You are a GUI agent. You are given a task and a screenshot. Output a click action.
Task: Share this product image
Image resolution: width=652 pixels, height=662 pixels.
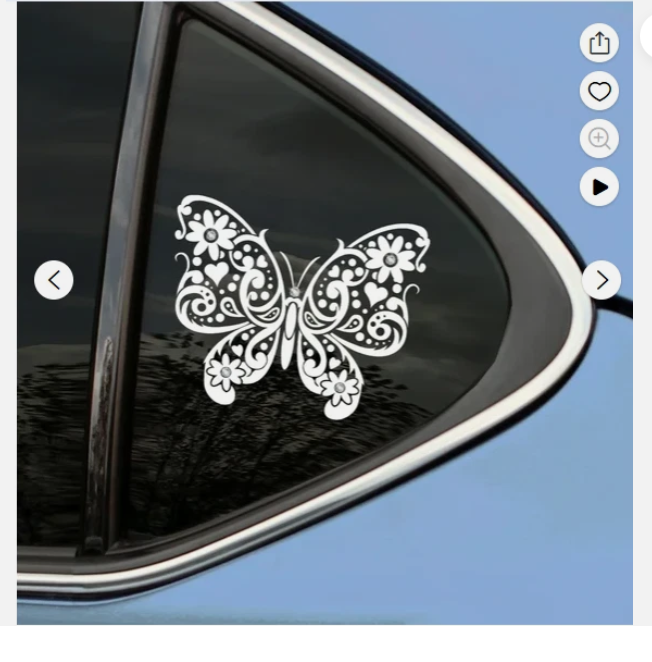[599, 43]
